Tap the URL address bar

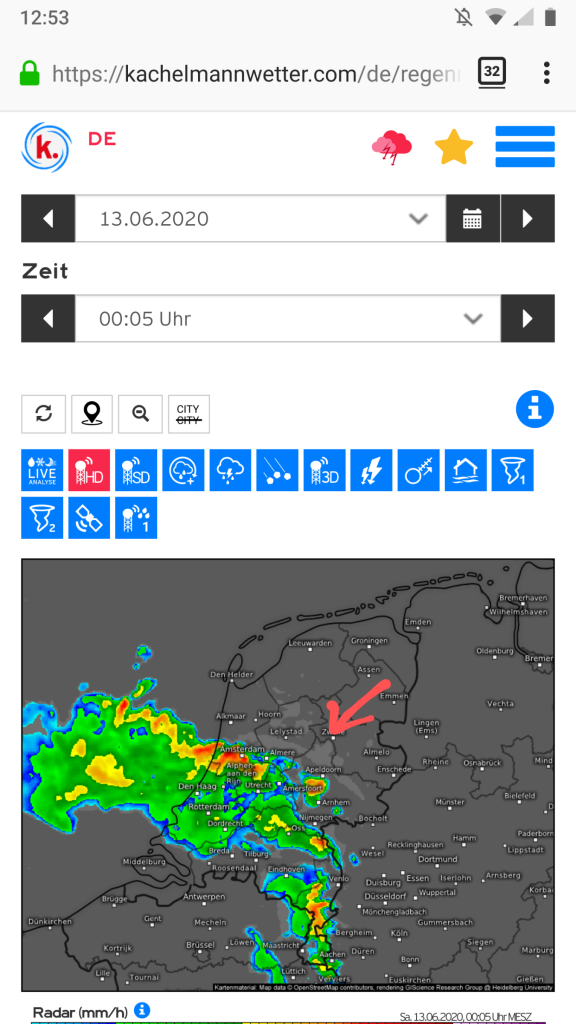257,73
